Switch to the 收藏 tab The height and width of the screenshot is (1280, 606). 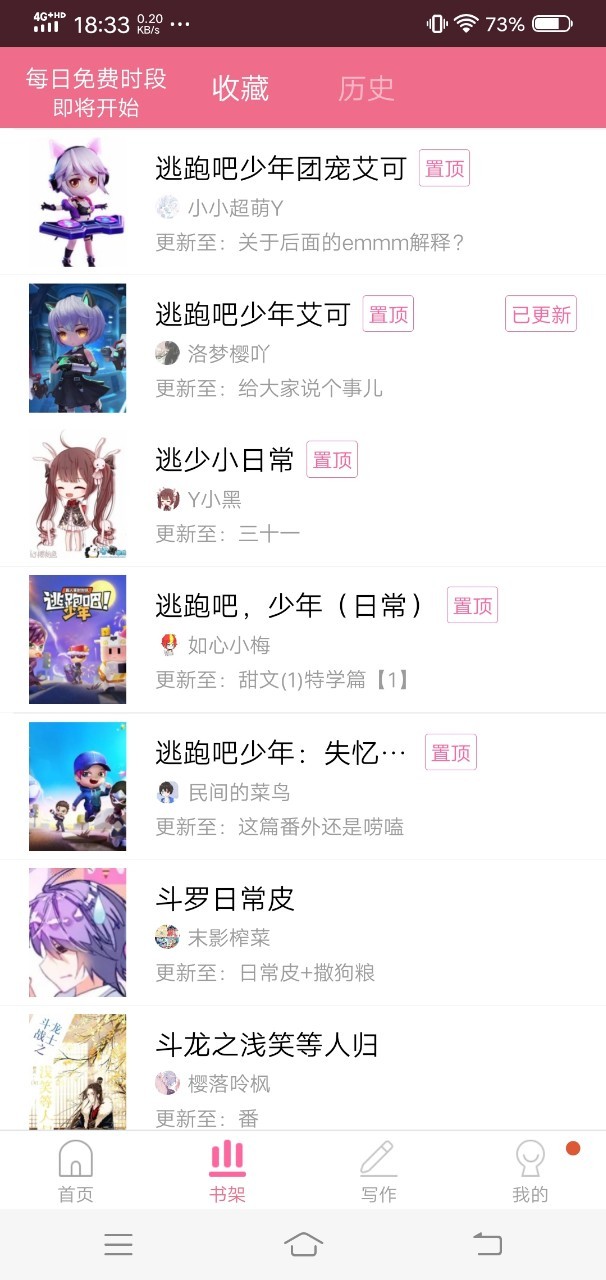point(240,89)
